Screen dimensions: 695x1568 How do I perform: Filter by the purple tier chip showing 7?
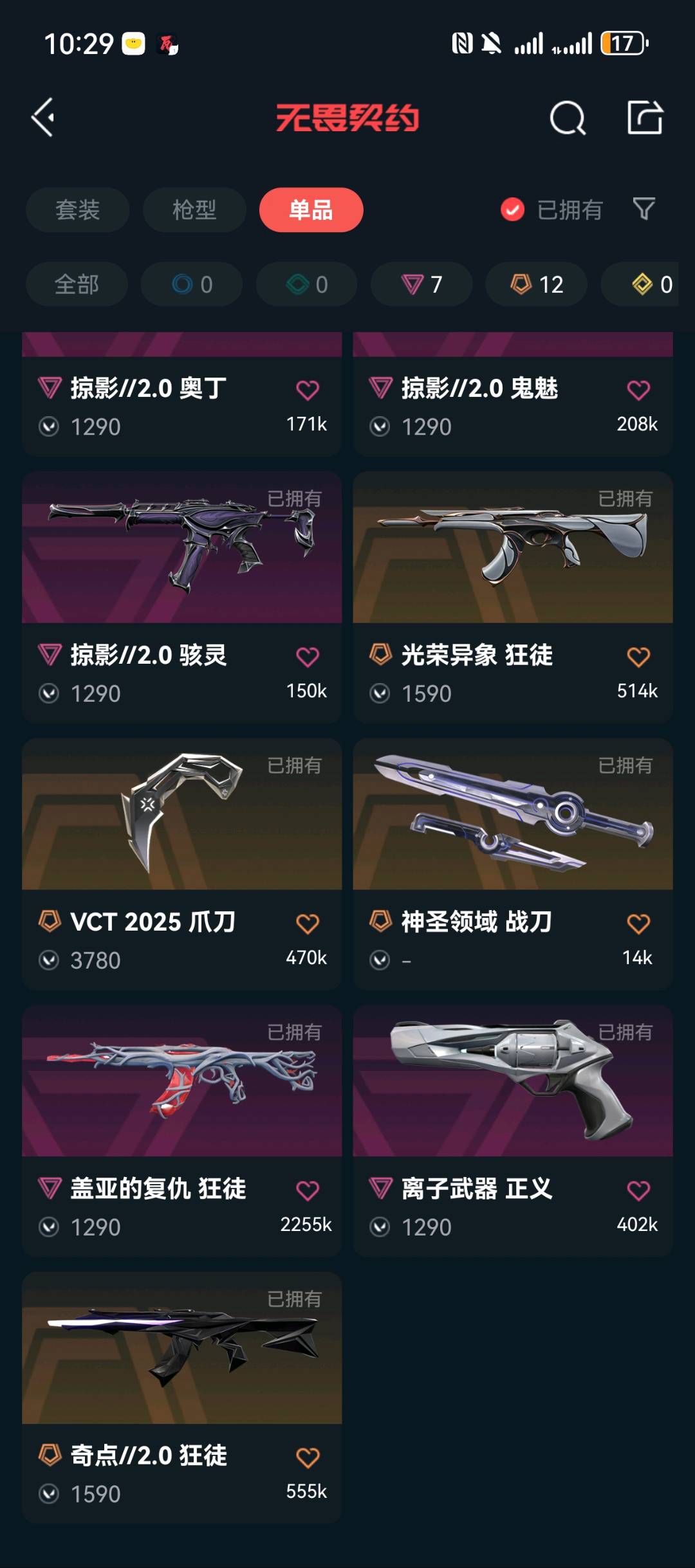click(x=422, y=284)
